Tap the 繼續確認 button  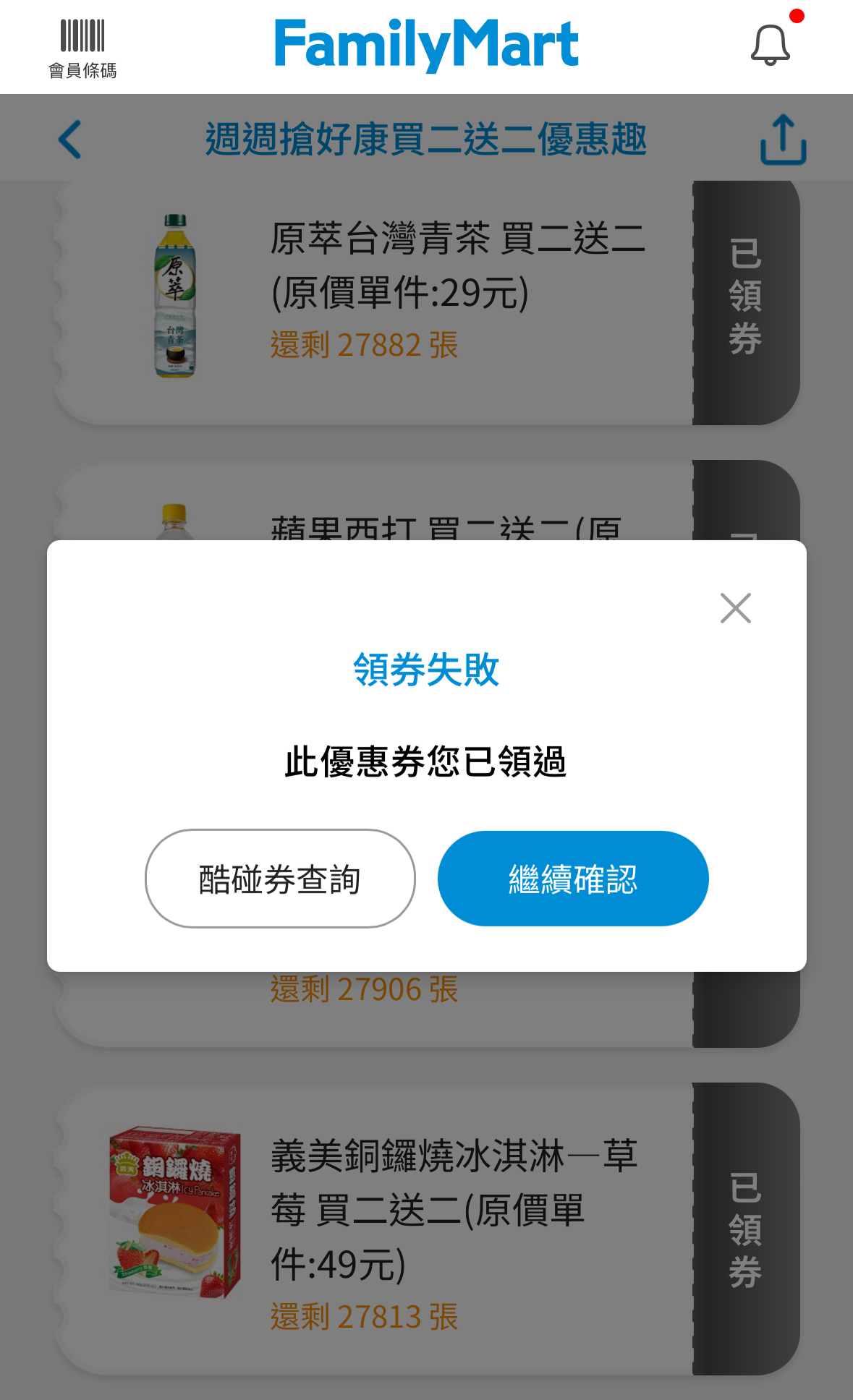click(573, 879)
